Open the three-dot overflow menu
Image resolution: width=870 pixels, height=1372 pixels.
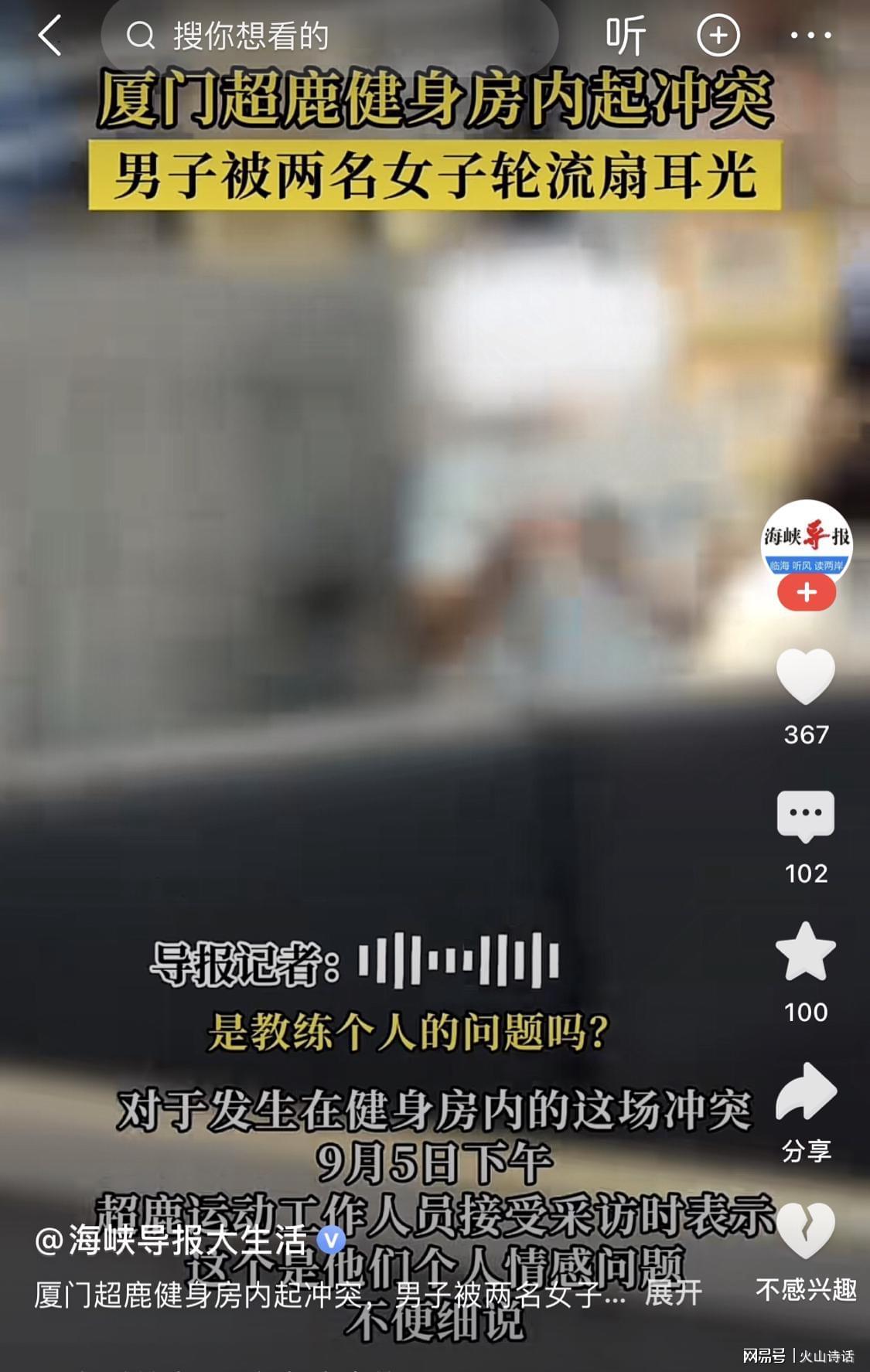pos(810,36)
